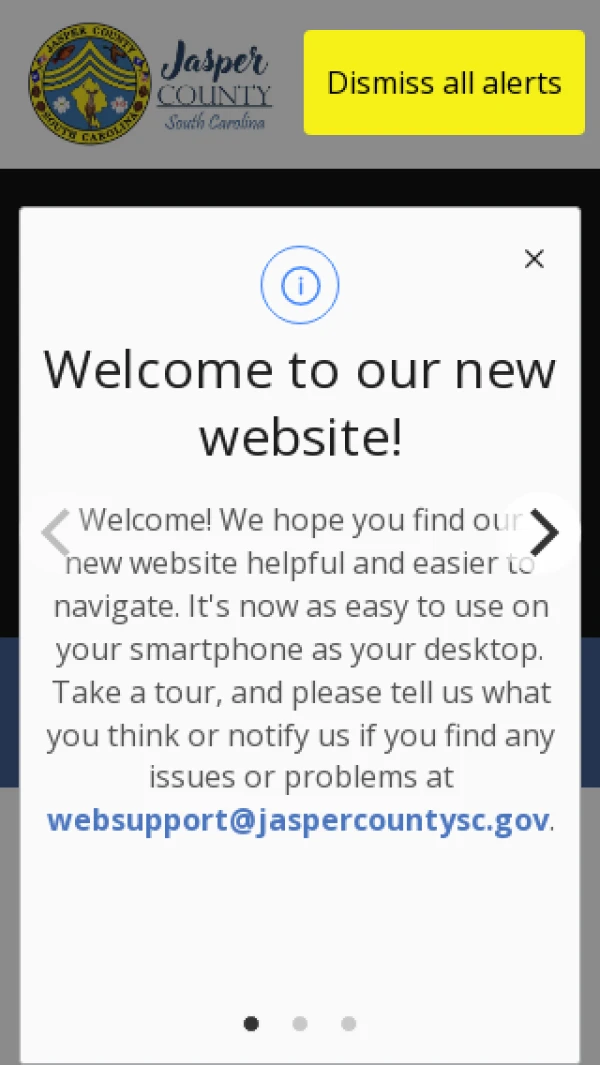Go to the next alert slide
Image resolution: width=600 pixels, height=1065 pixels.
[x=543, y=533]
